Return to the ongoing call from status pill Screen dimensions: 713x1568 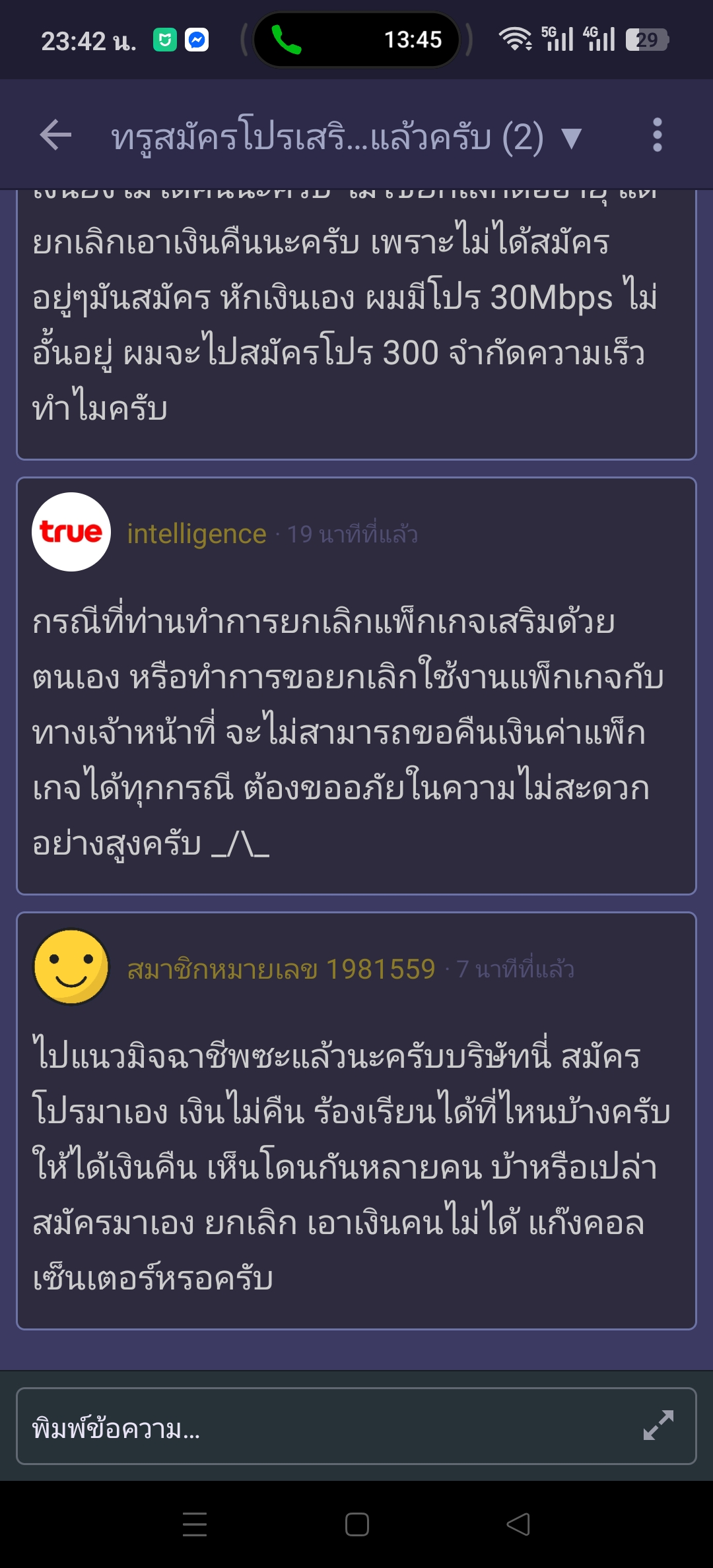coord(356,40)
